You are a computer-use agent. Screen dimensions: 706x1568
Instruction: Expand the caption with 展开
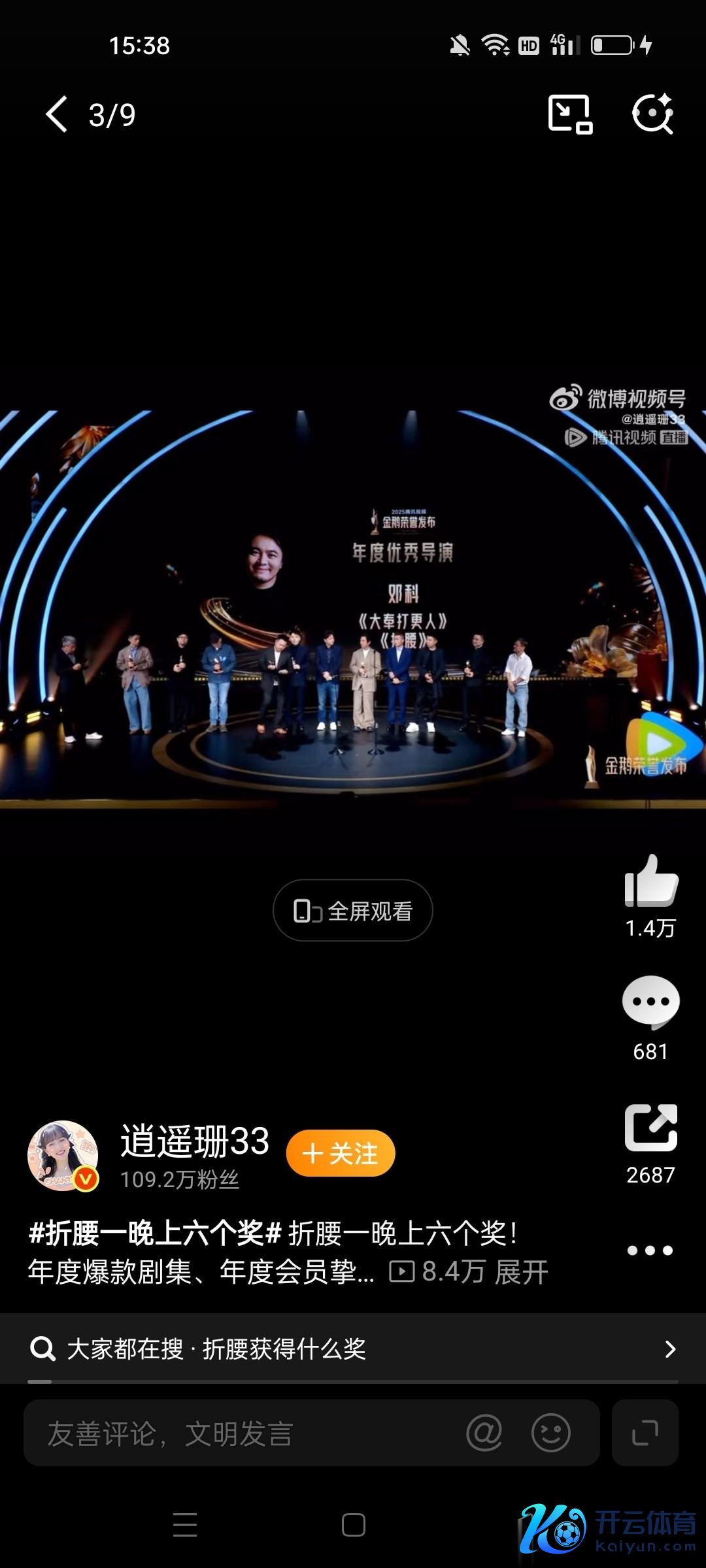(x=521, y=1272)
